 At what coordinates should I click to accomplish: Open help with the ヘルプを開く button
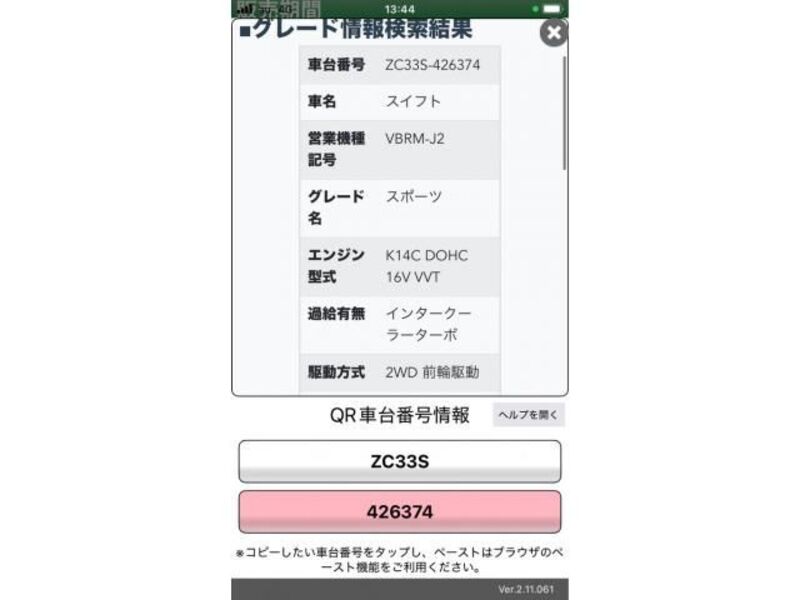(528, 414)
